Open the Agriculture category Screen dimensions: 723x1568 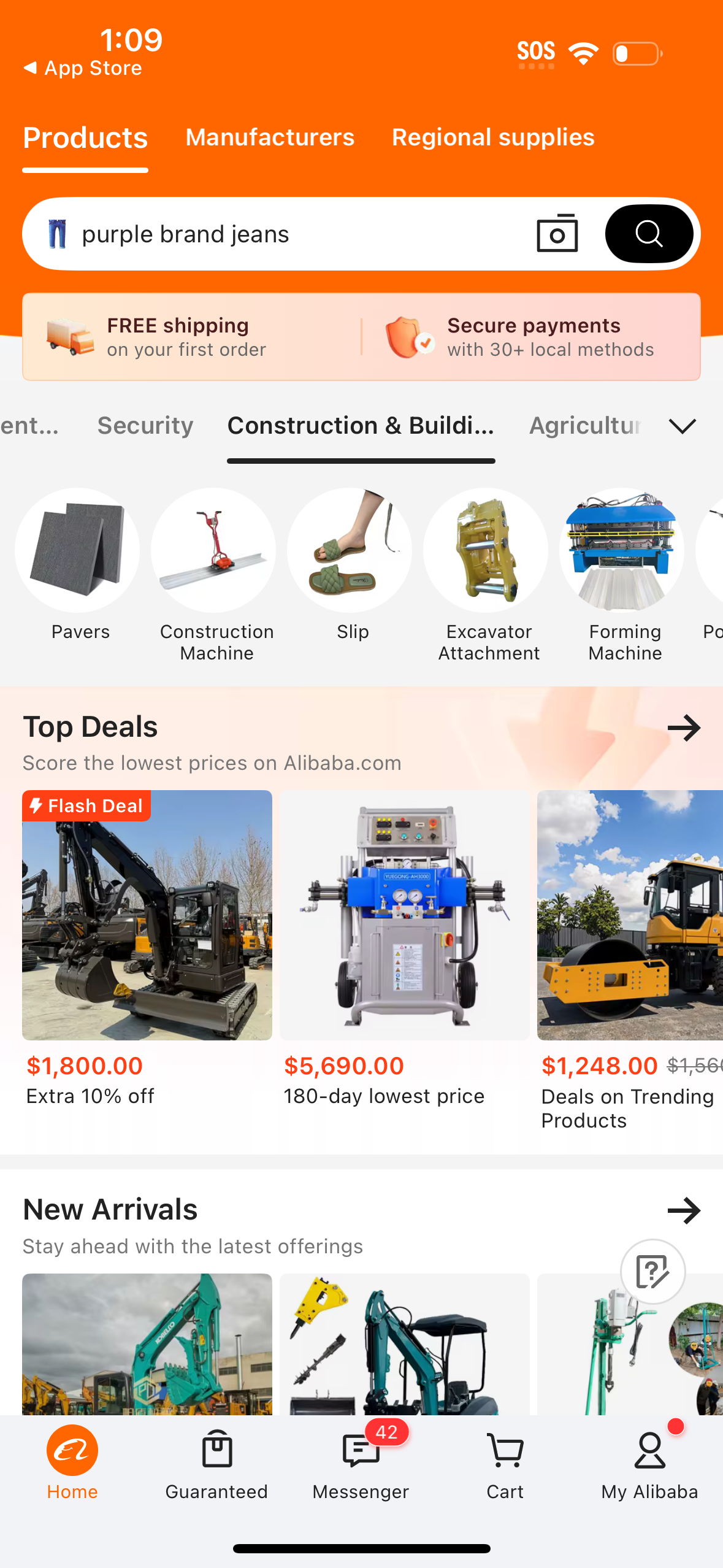click(x=583, y=425)
